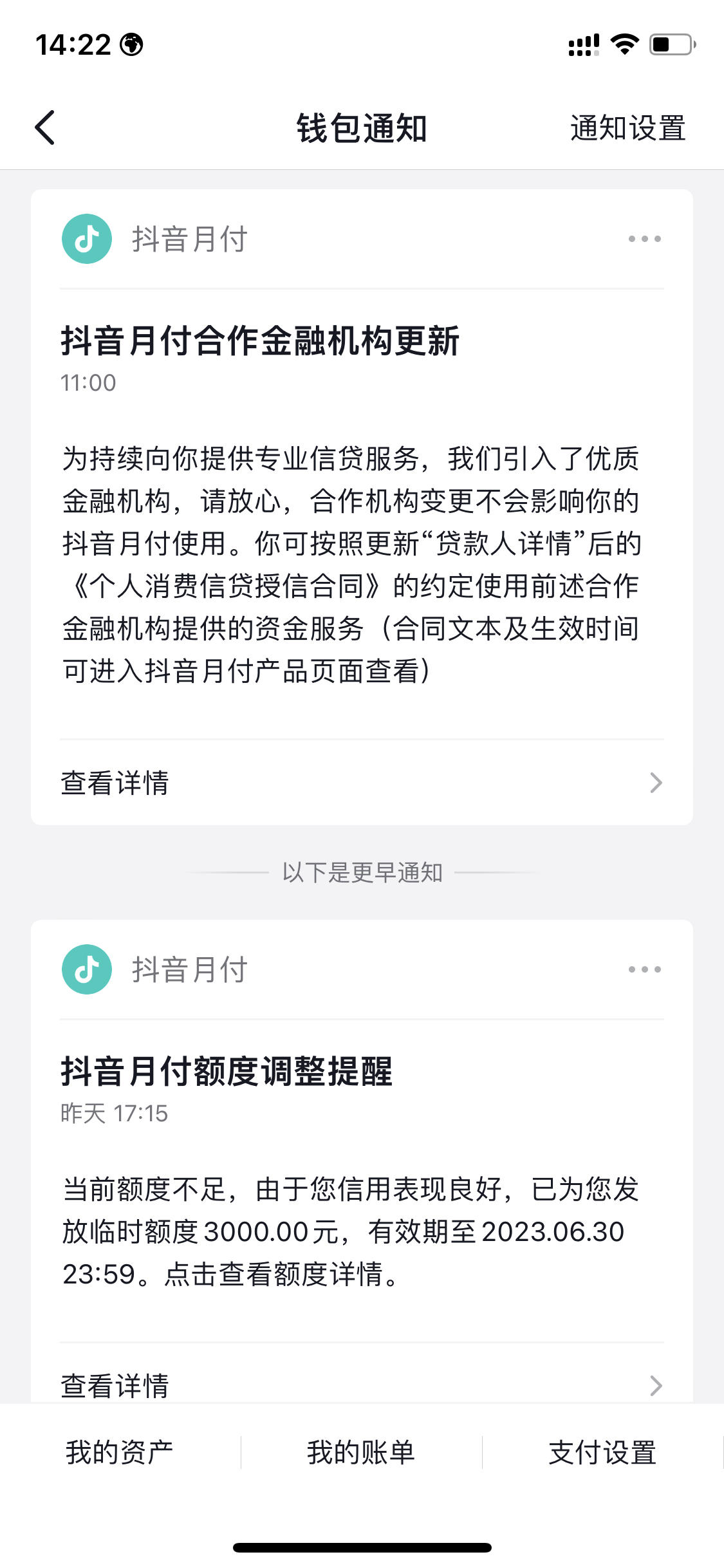724x1568 pixels.
Task: Go back using the top-left arrow
Action: point(45,127)
